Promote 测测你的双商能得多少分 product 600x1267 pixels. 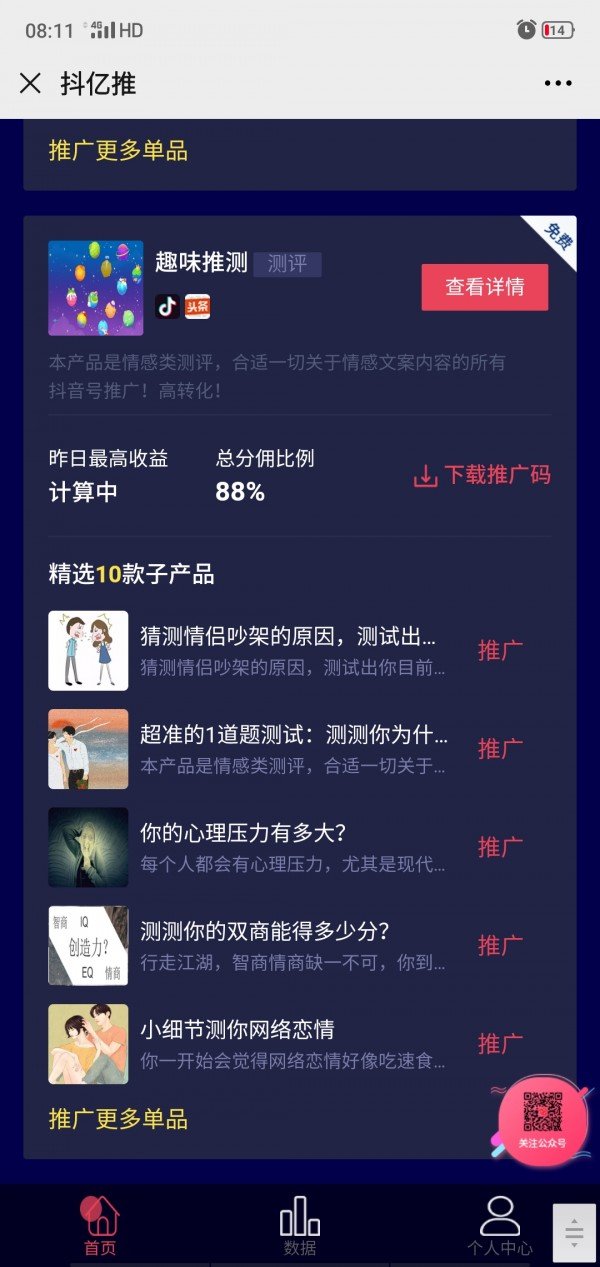click(x=500, y=944)
